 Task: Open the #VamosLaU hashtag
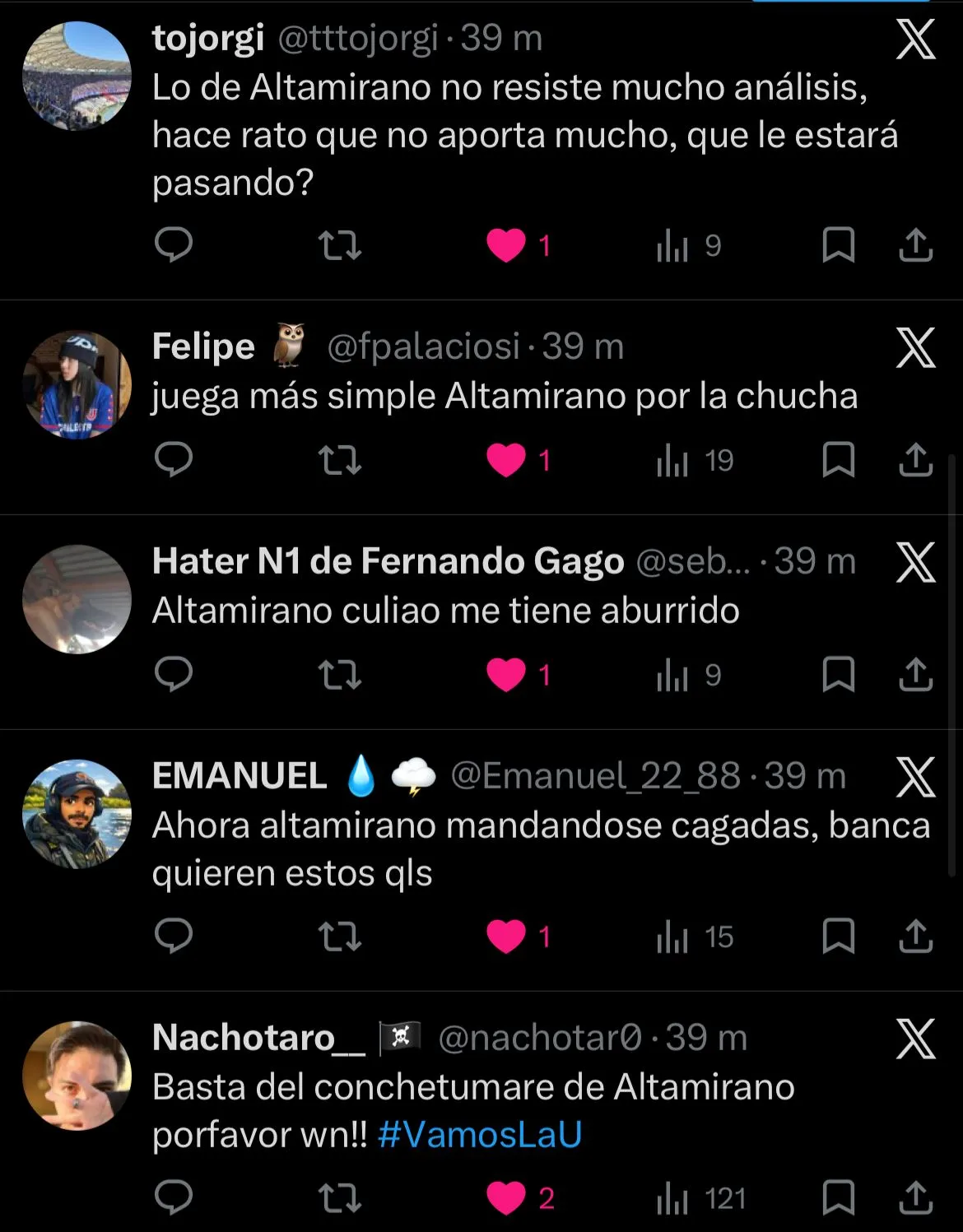pyautogui.click(x=480, y=1135)
